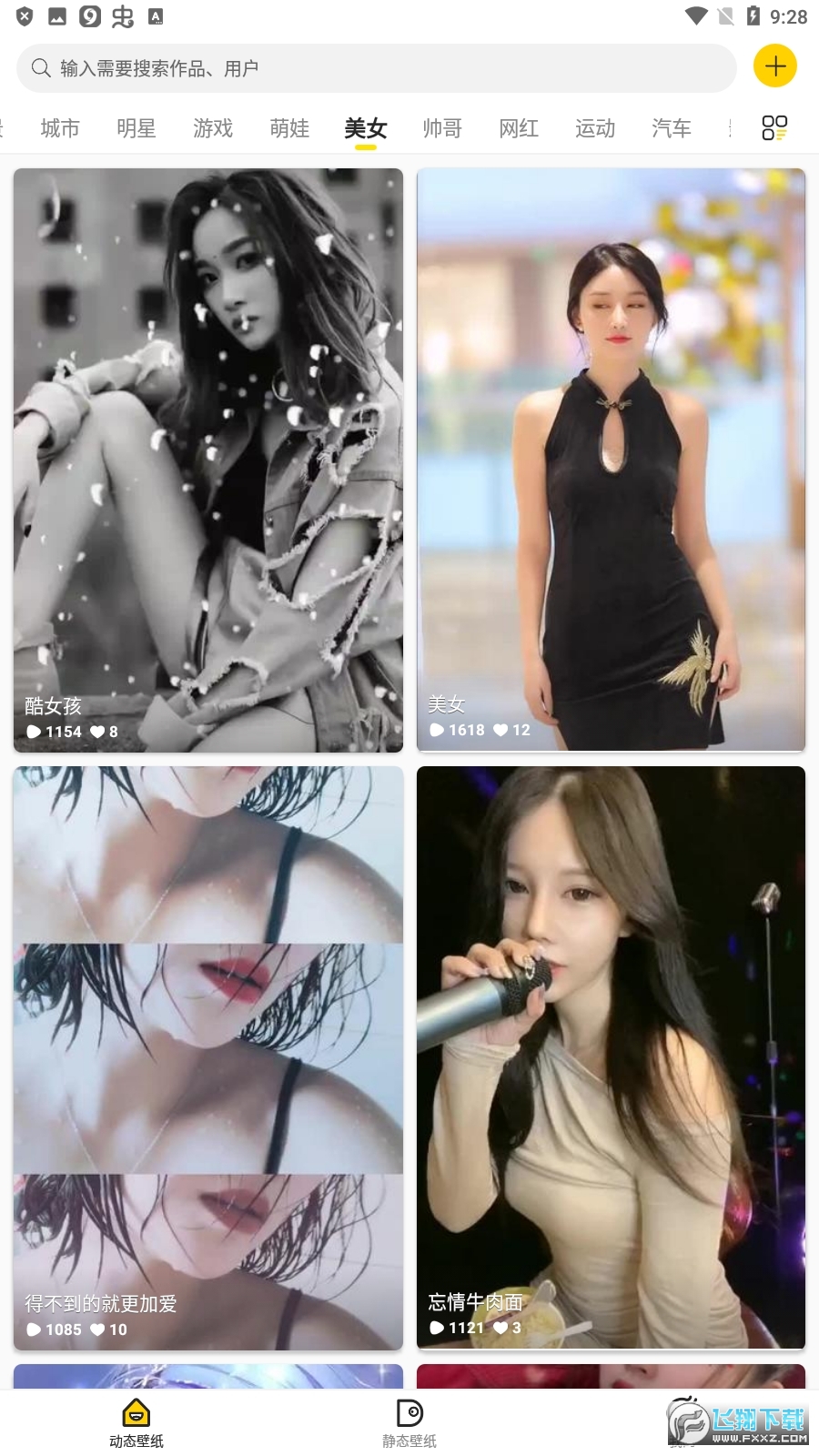Switch to the 帅哥 tab
This screenshot has width=819, height=1456.
(x=442, y=128)
